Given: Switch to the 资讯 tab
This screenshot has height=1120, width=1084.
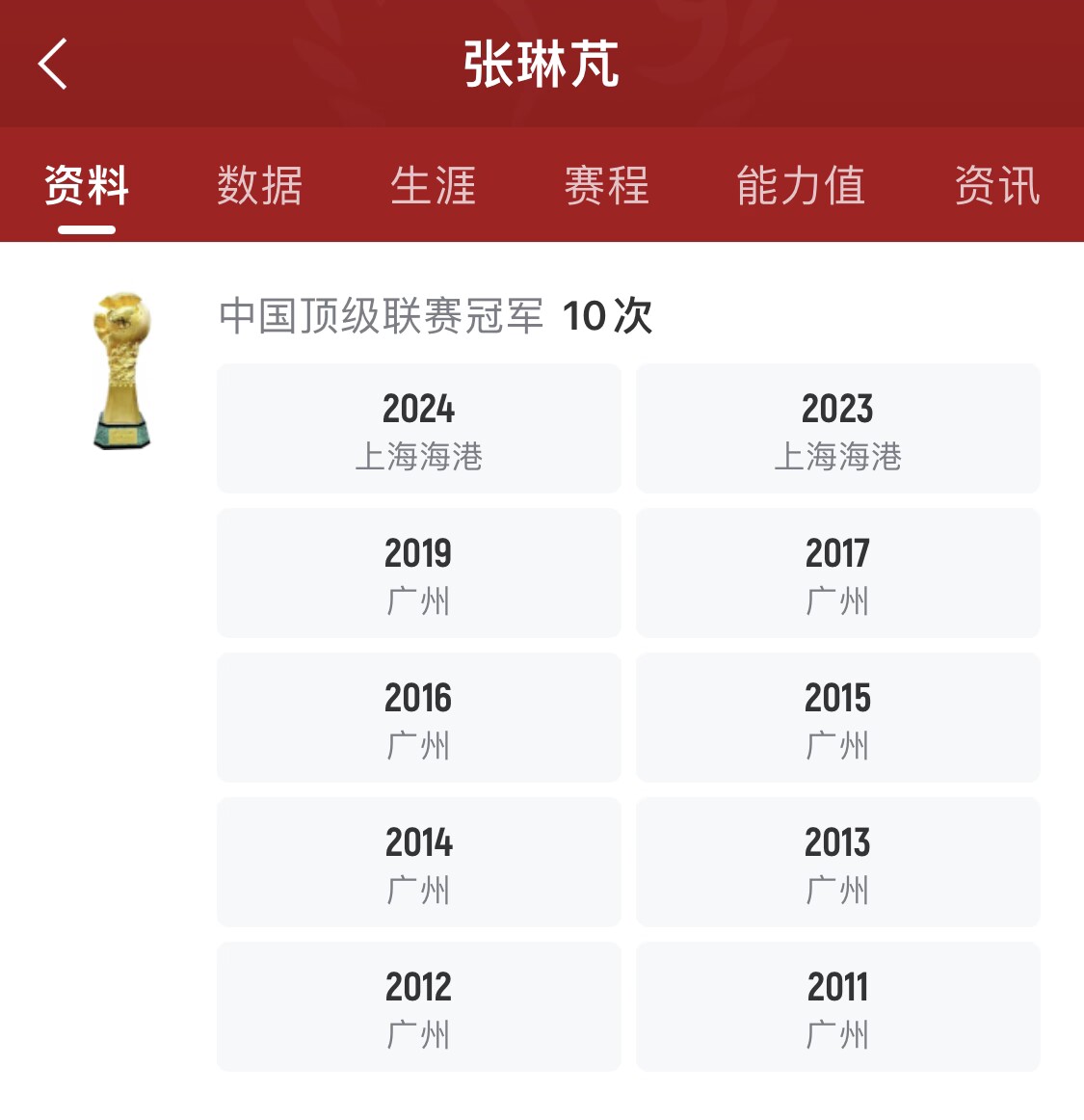Looking at the screenshot, I should pos(997,185).
